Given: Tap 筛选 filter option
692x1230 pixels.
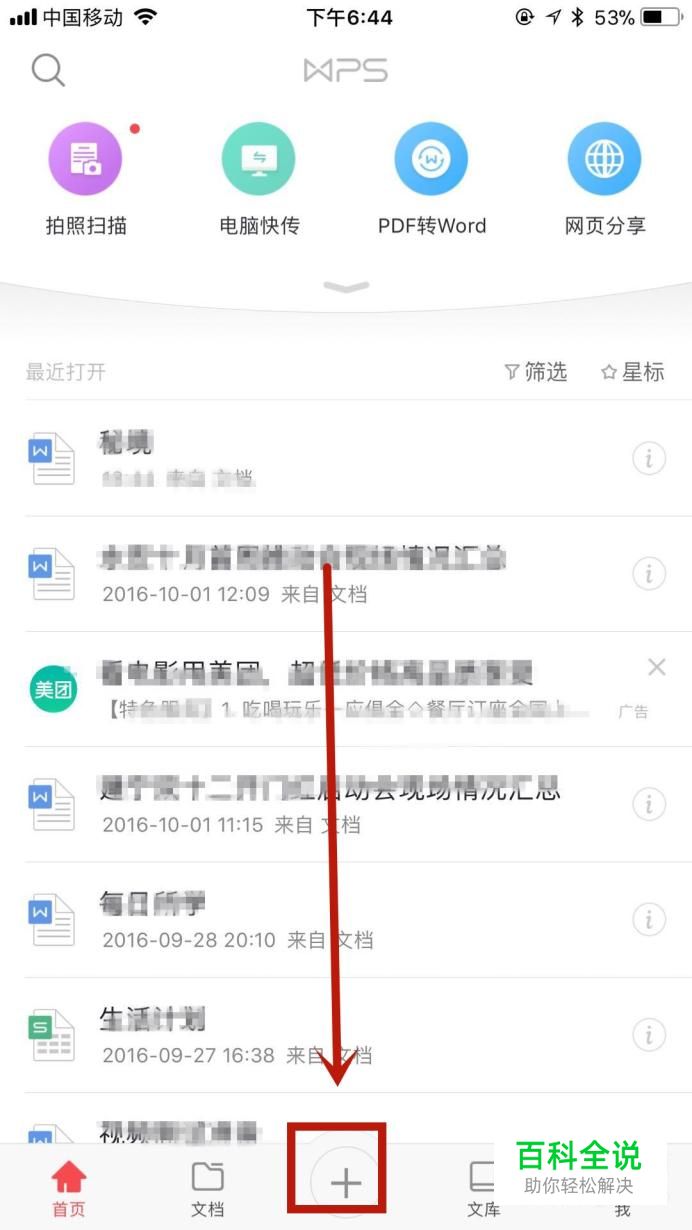Looking at the screenshot, I should [536, 372].
